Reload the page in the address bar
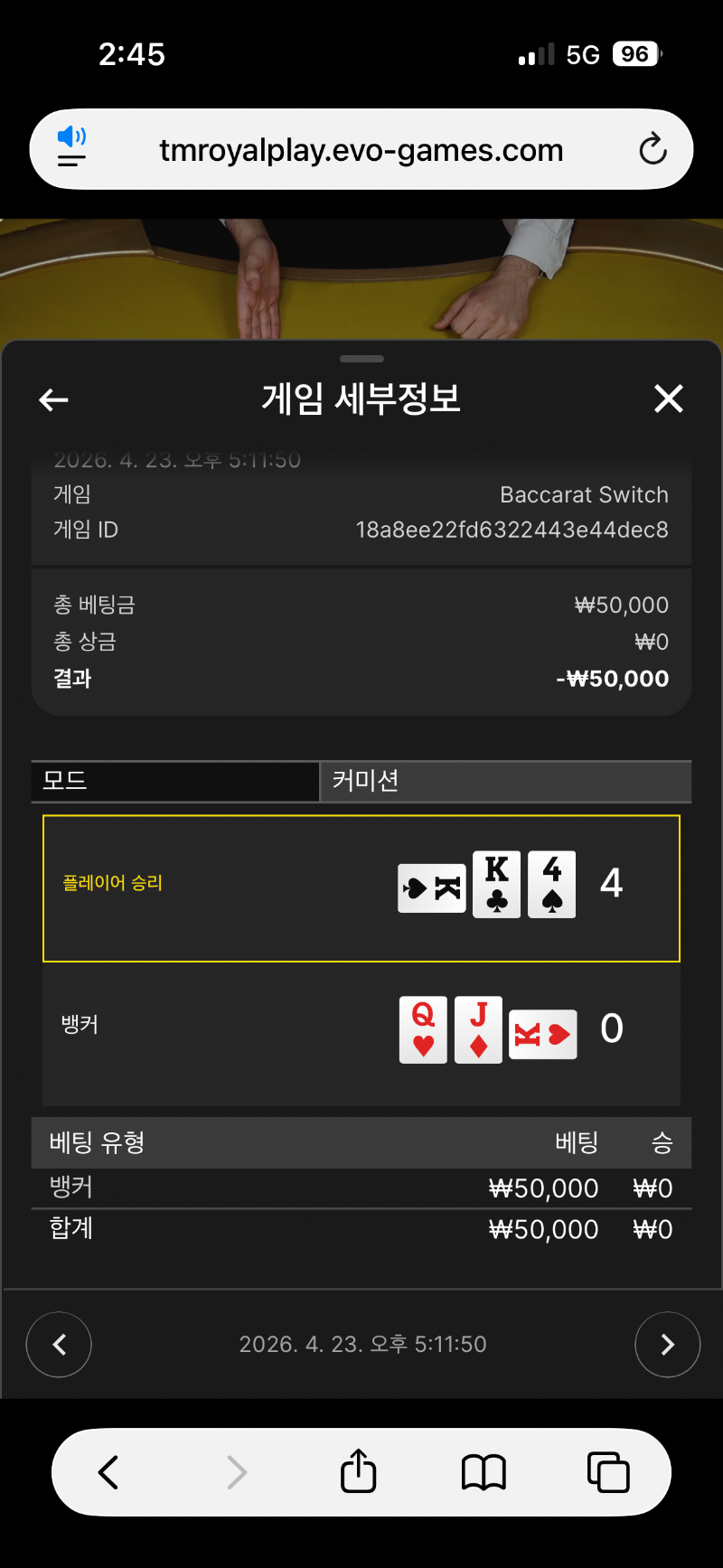Viewport: 723px width, 1568px height. 653,149
